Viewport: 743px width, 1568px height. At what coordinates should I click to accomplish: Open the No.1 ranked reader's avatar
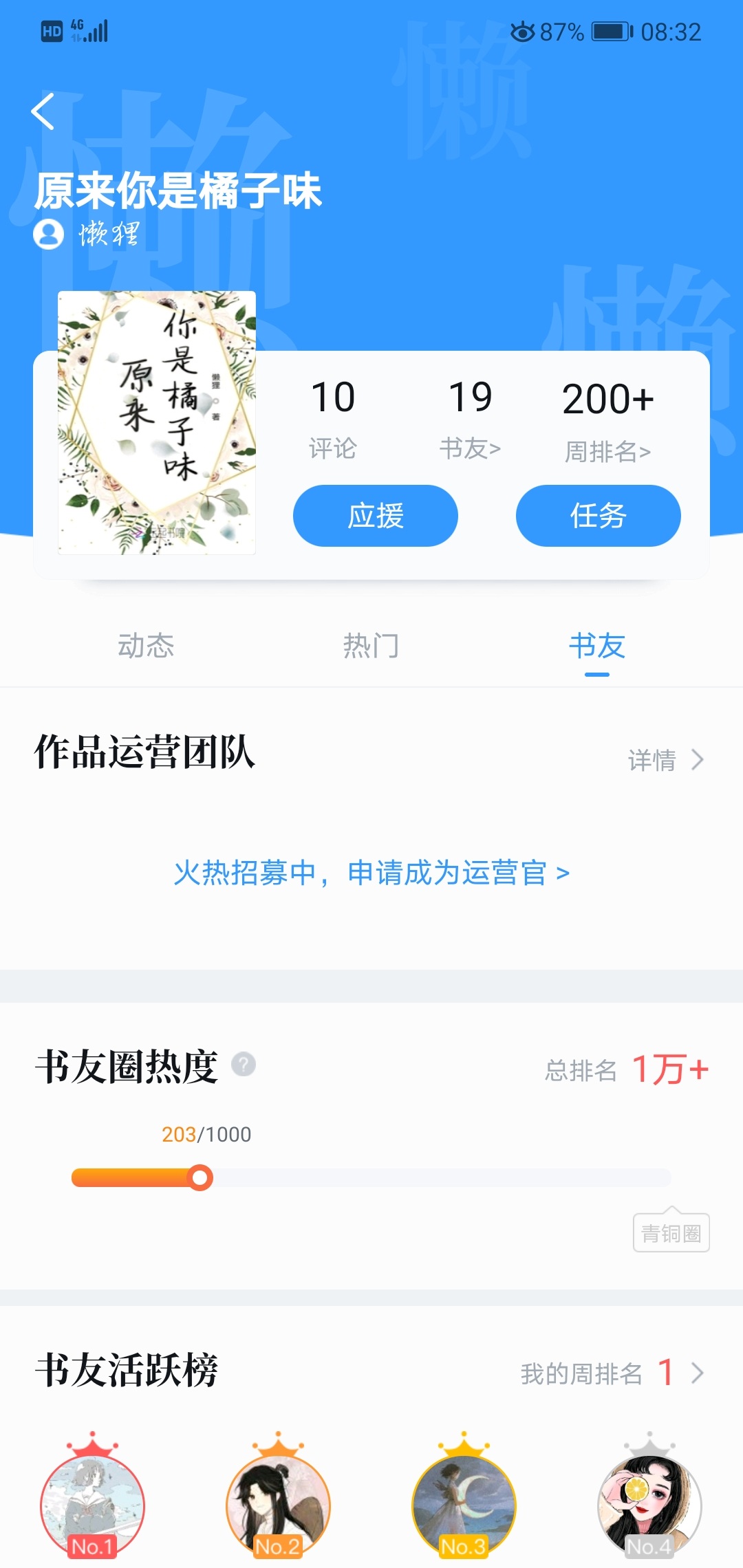coord(93,1503)
